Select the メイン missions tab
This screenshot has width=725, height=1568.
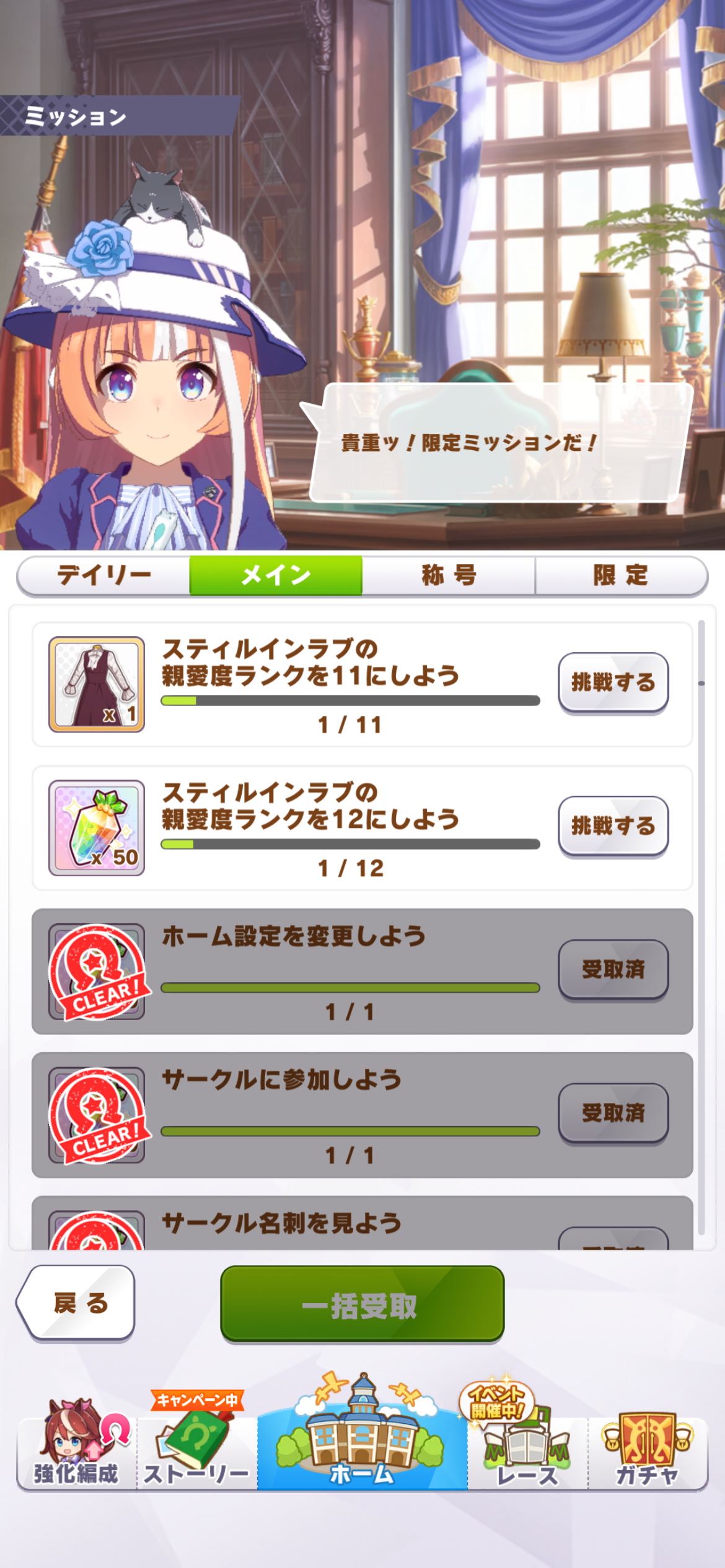tap(276, 575)
